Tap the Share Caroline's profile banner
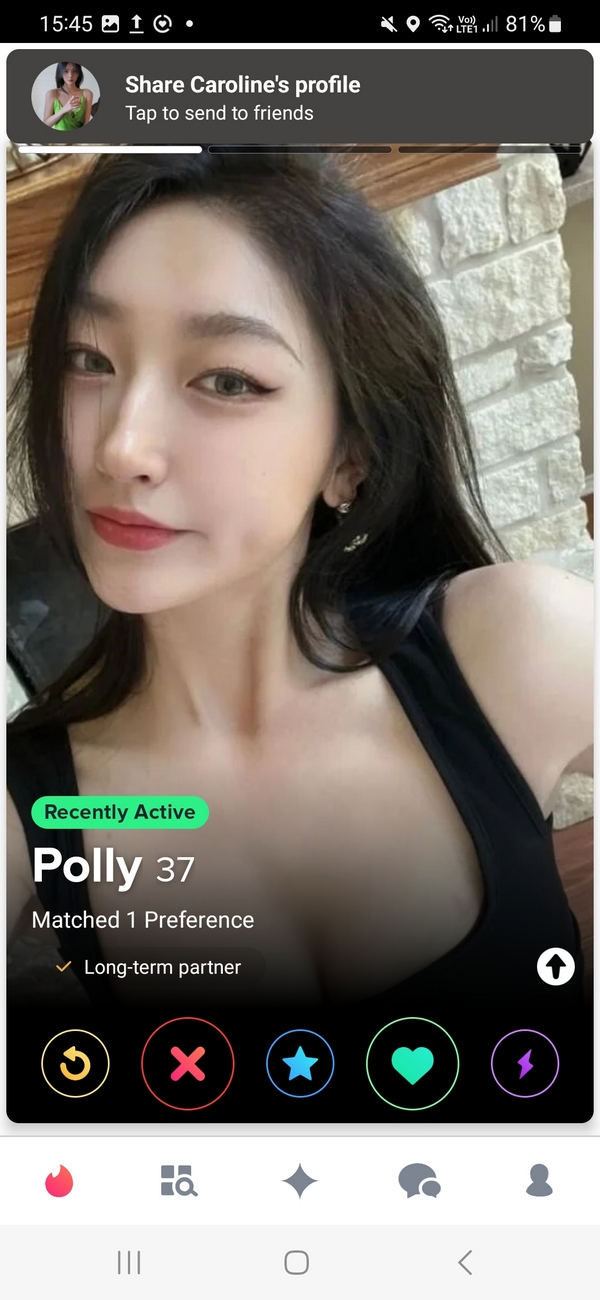This screenshot has height=1300, width=600. (x=300, y=97)
